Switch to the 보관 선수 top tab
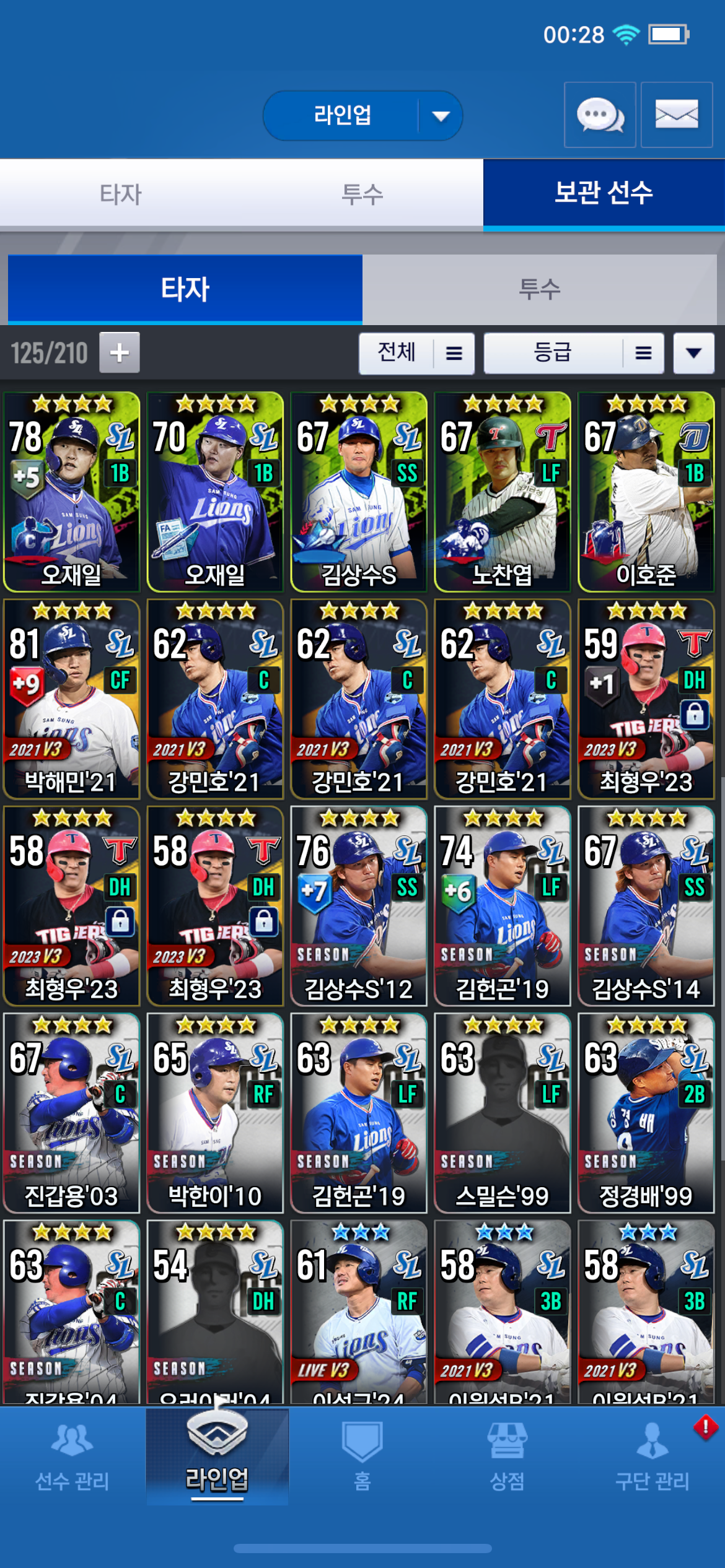The height and width of the screenshot is (1568, 725). tap(604, 193)
